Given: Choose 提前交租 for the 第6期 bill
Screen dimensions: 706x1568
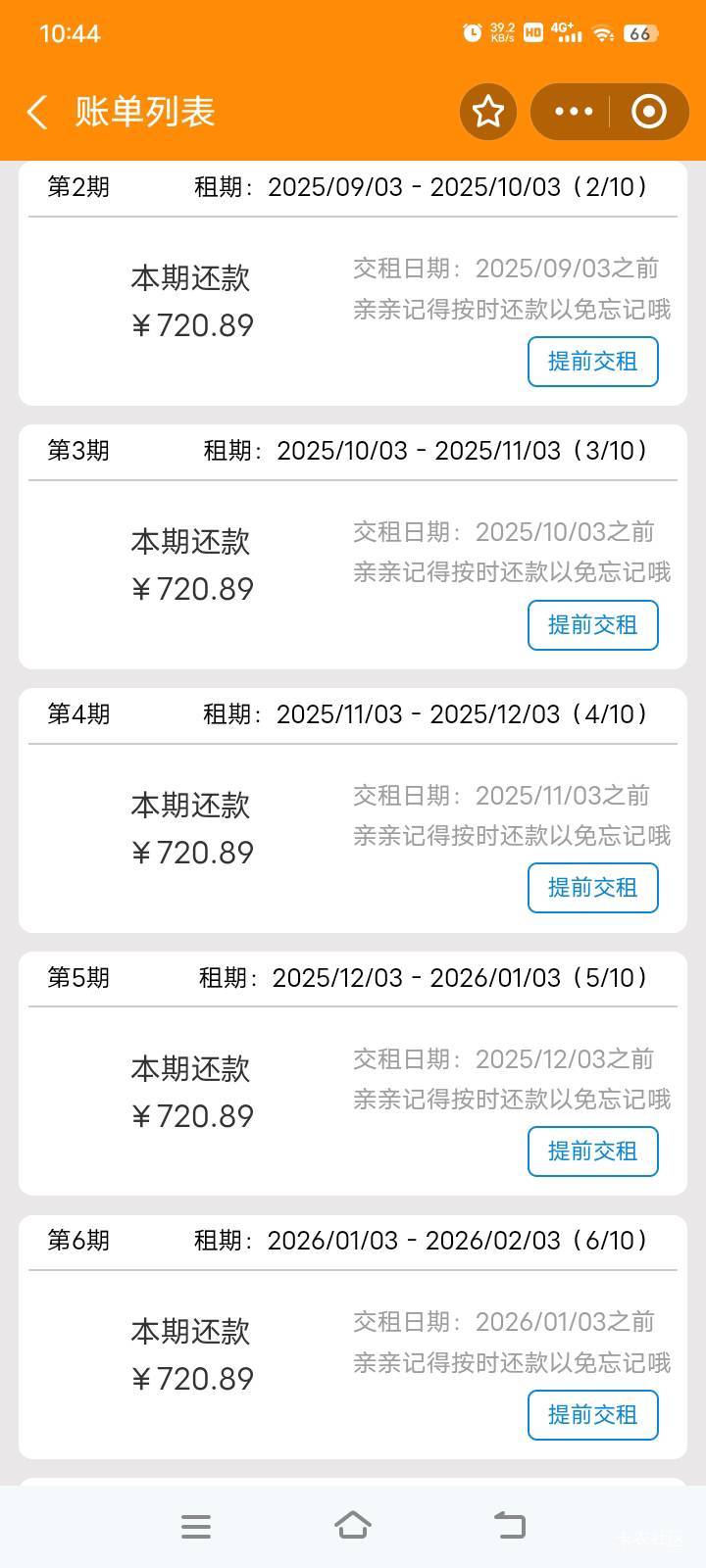Looking at the screenshot, I should click(593, 1415).
